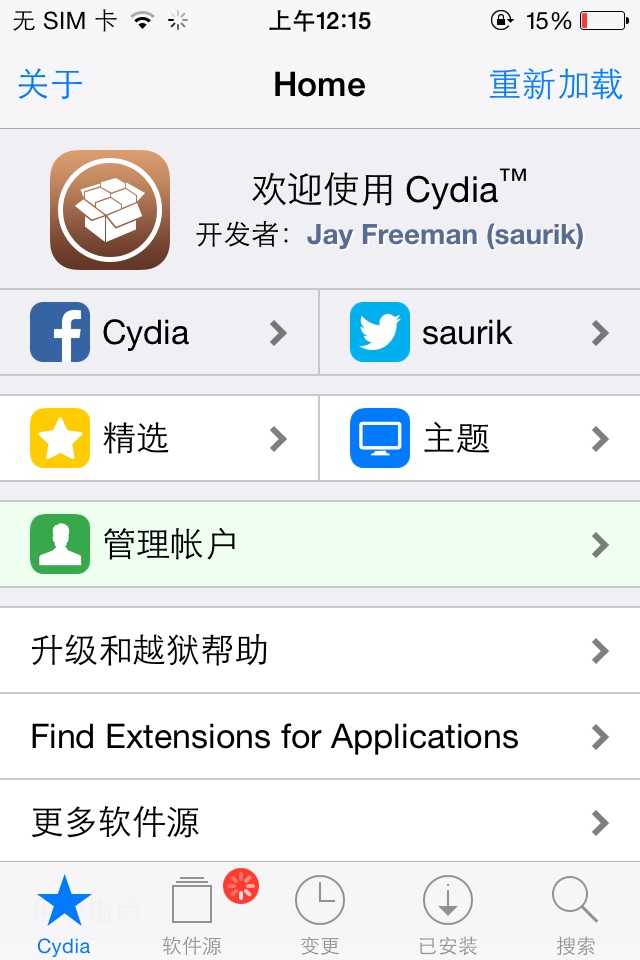Switch to the 变更 changes tab
This screenshot has width=640, height=960.
point(320,912)
